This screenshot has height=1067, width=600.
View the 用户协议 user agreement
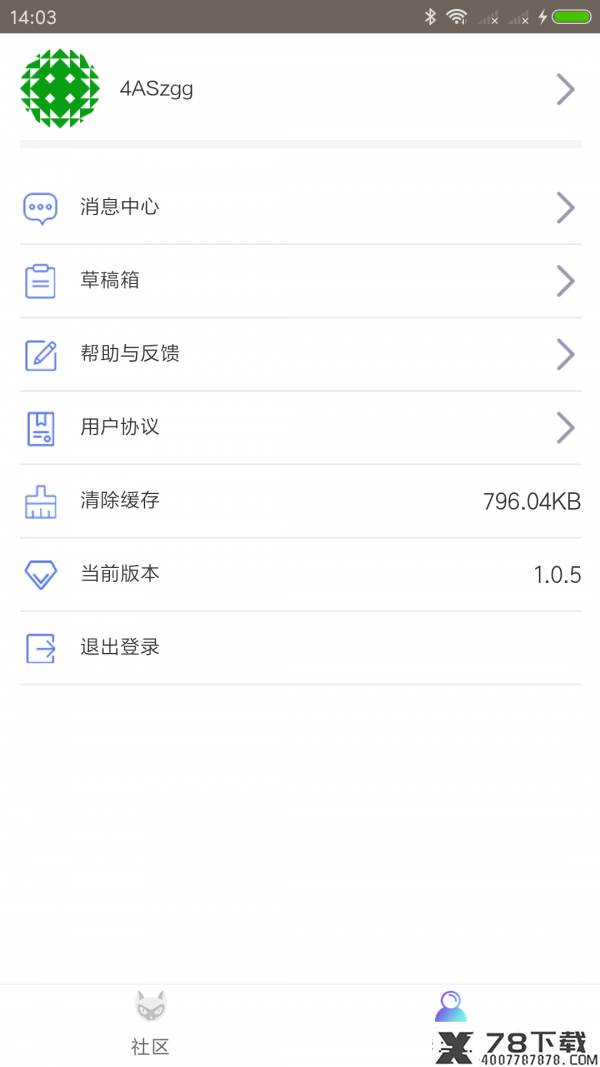[x=300, y=427]
